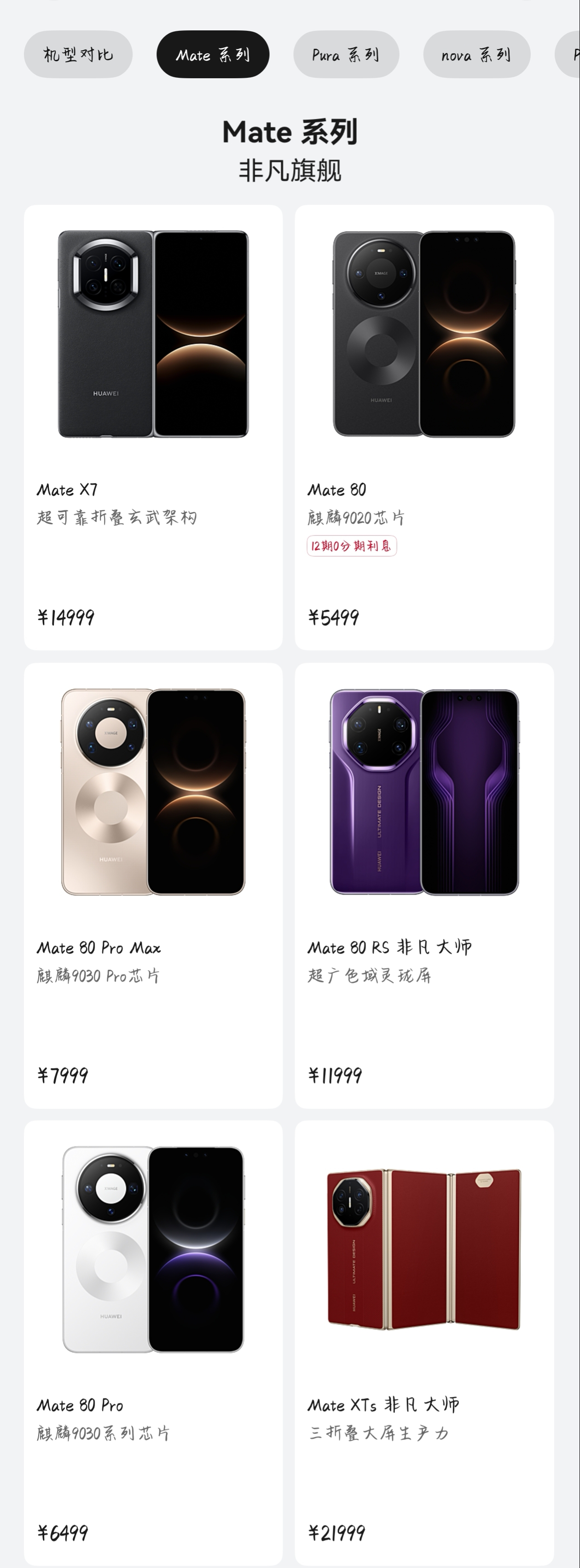Open the 机型对比 tab
The height and width of the screenshot is (1568, 580).
pos(78,55)
